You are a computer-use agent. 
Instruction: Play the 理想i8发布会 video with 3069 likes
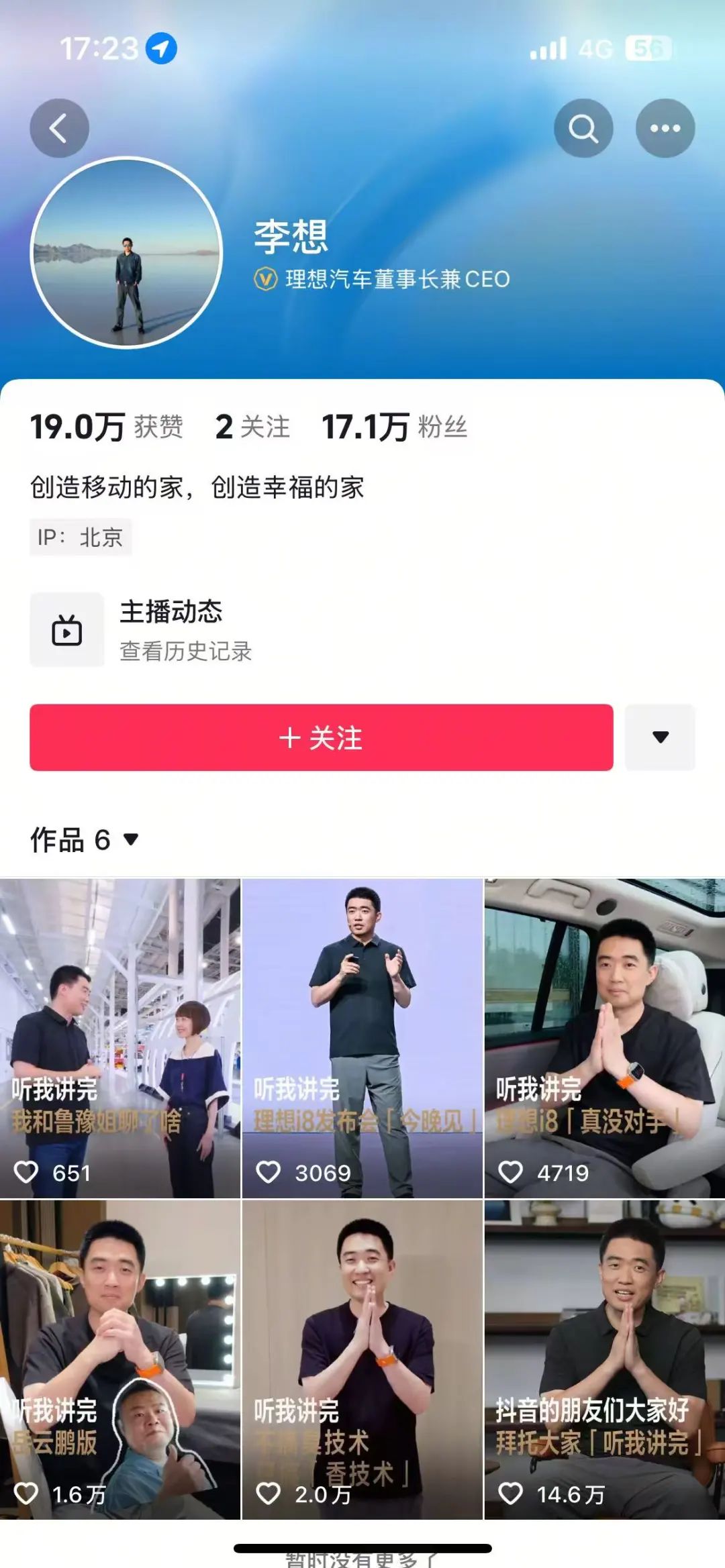(362, 1038)
